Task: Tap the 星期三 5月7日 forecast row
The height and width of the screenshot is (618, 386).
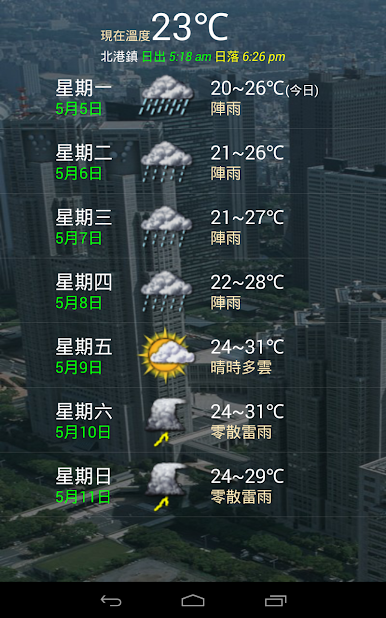Action: point(193,226)
